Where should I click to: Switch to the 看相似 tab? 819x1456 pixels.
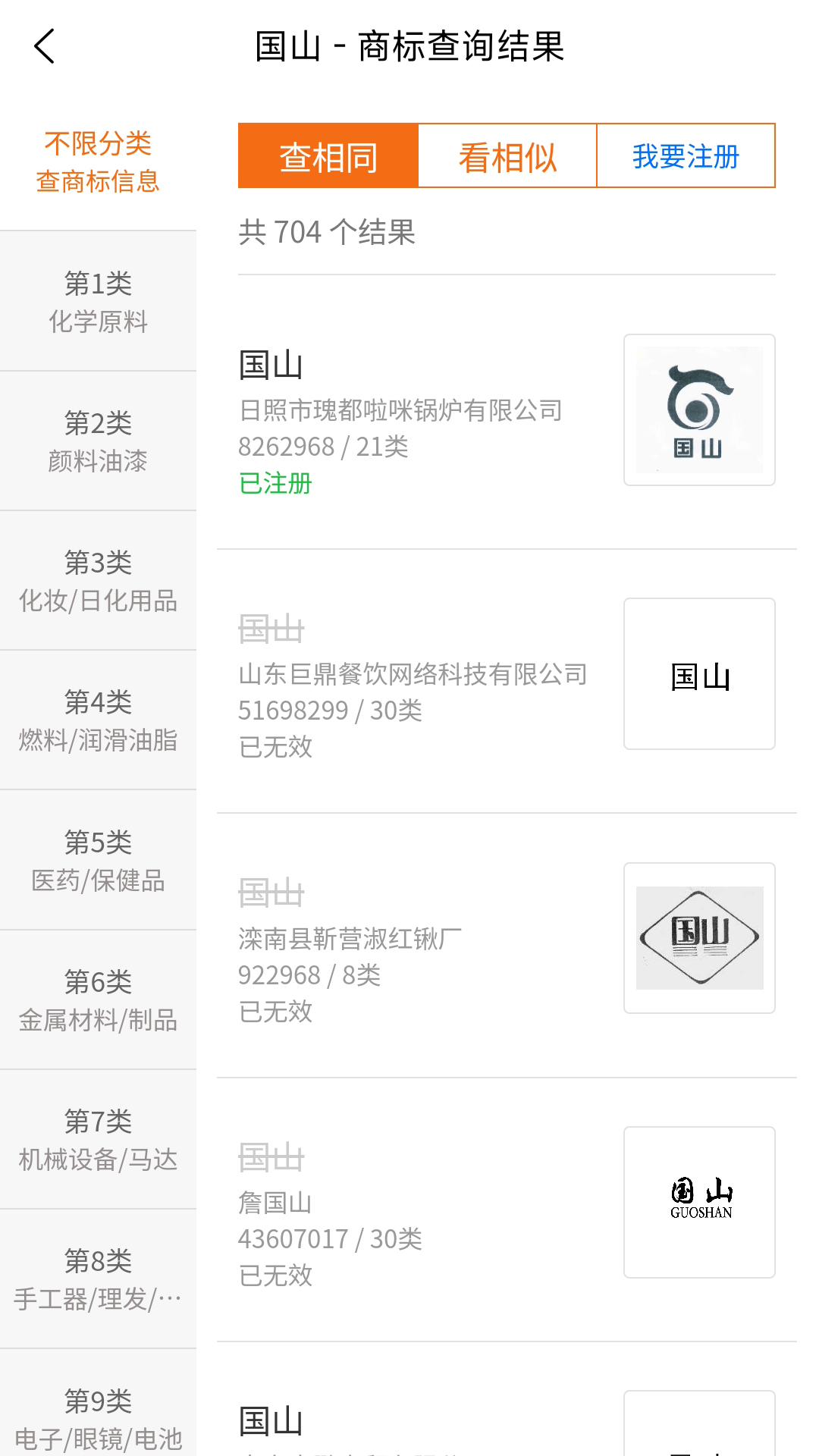pyautogui.click(x=507, y=155)
